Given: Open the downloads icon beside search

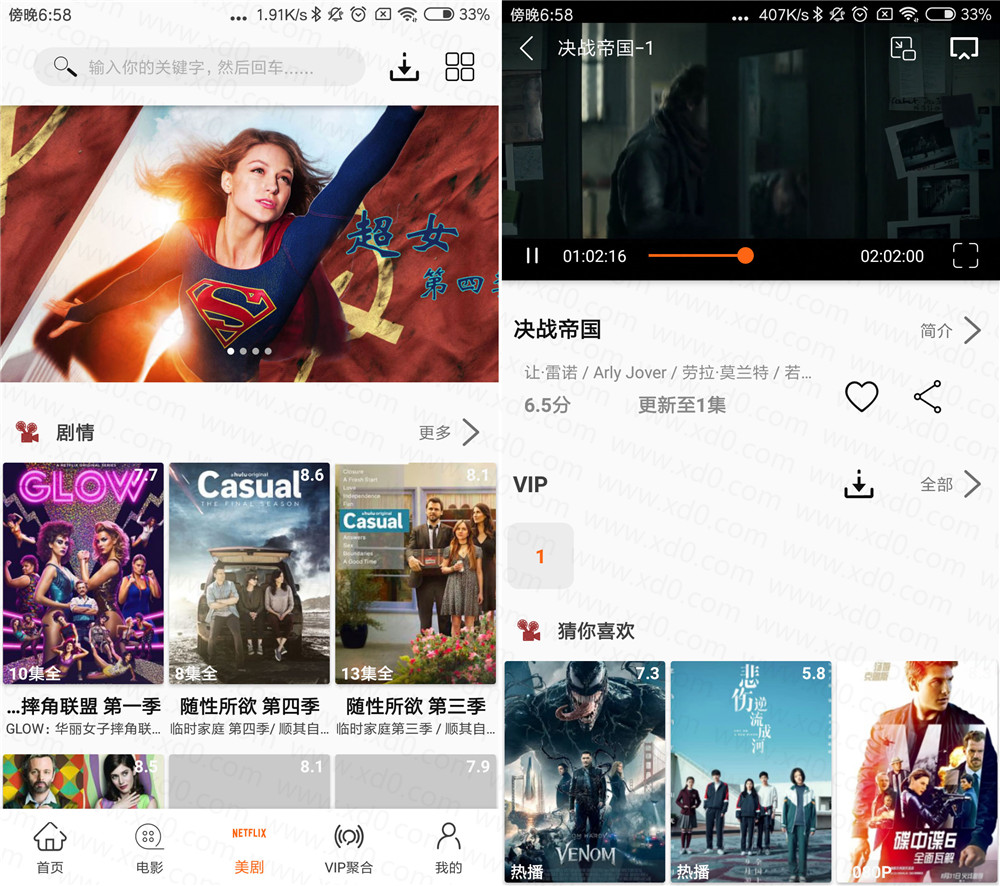Looking at the screenshot, I should [x=404, y=67].
